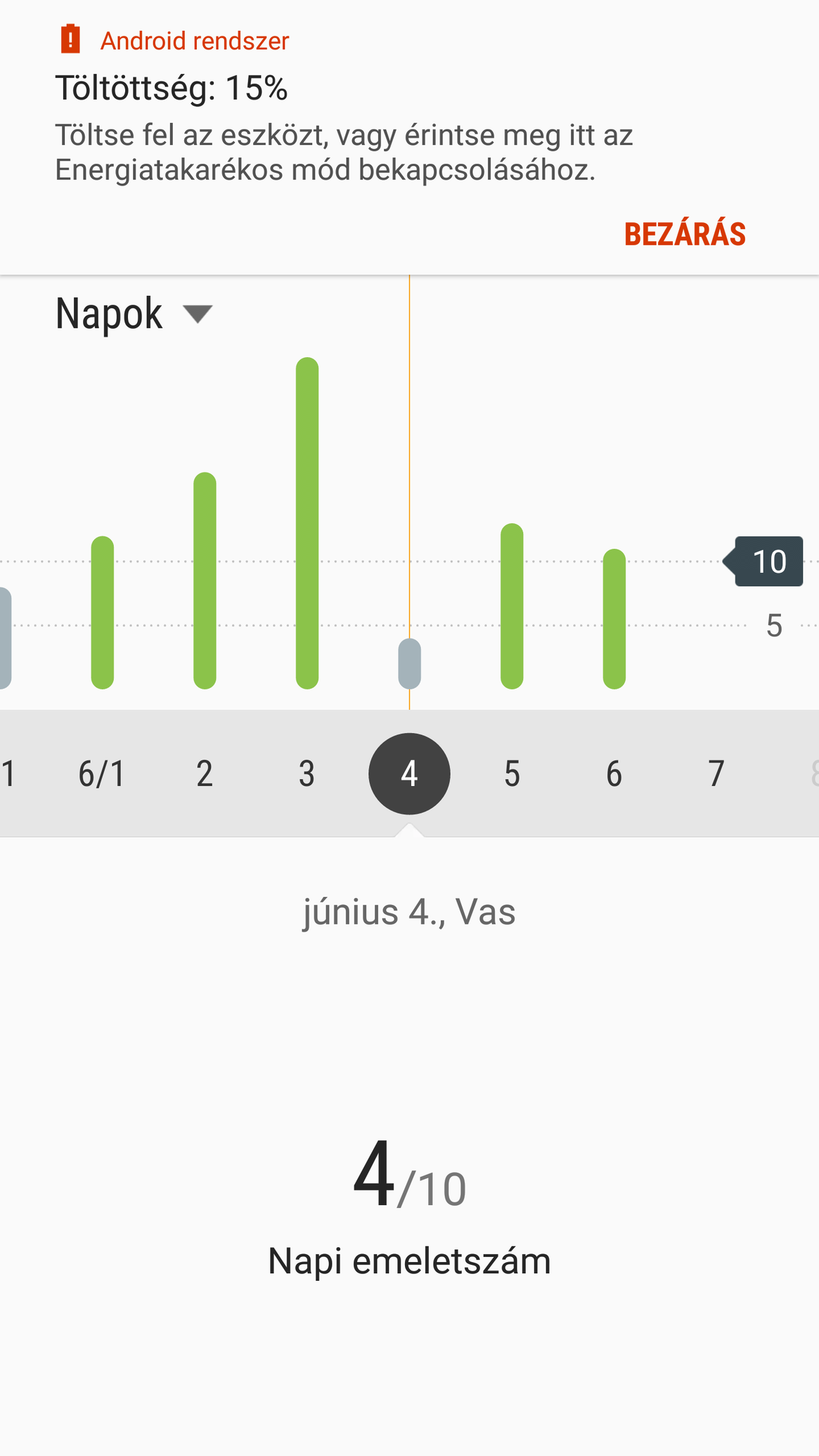Select day 6 on the date strip
This screenshot has height=1456, width=819.
[614, 774]
